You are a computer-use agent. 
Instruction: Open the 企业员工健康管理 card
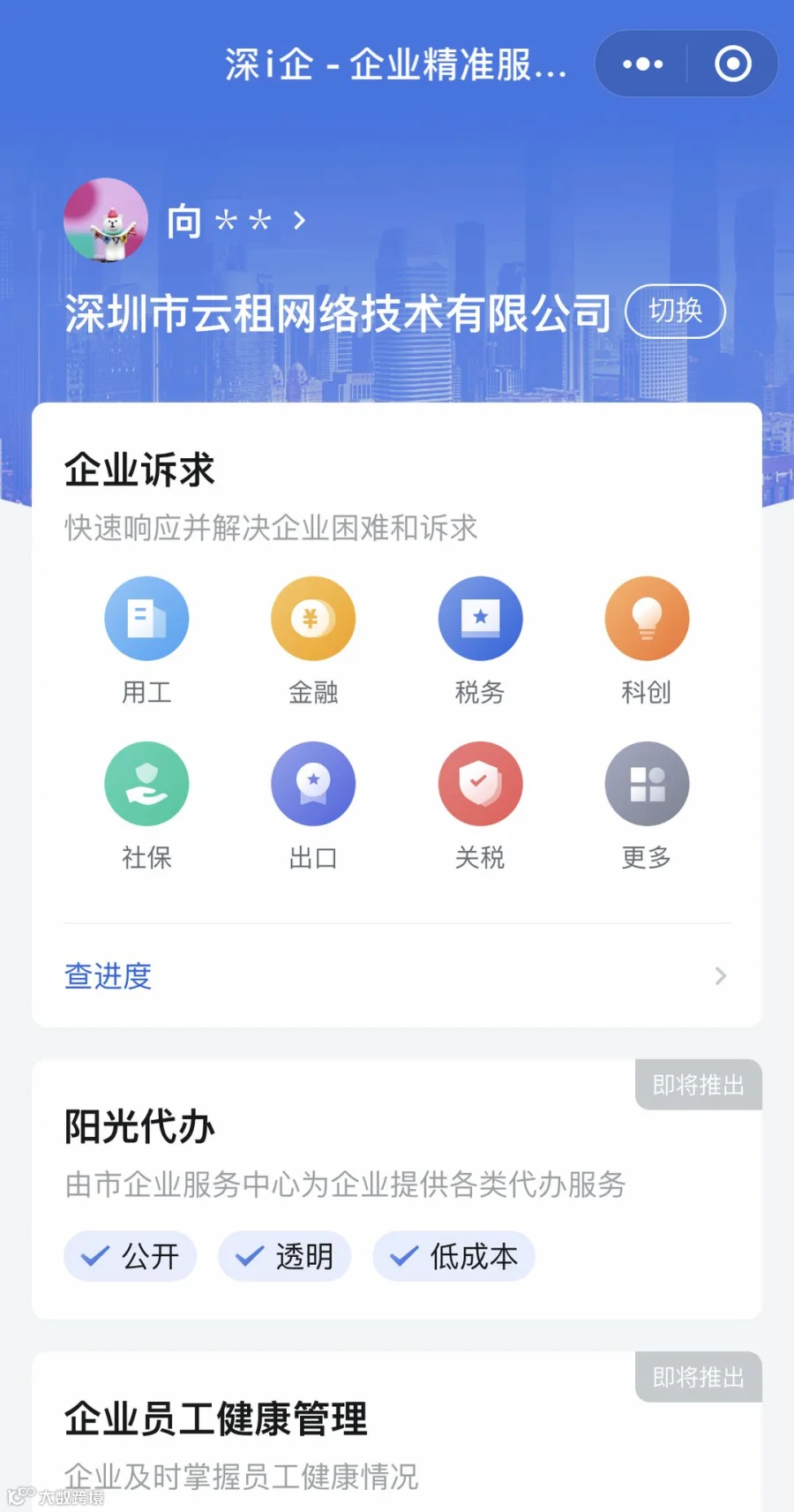(x=397, y=1431)
